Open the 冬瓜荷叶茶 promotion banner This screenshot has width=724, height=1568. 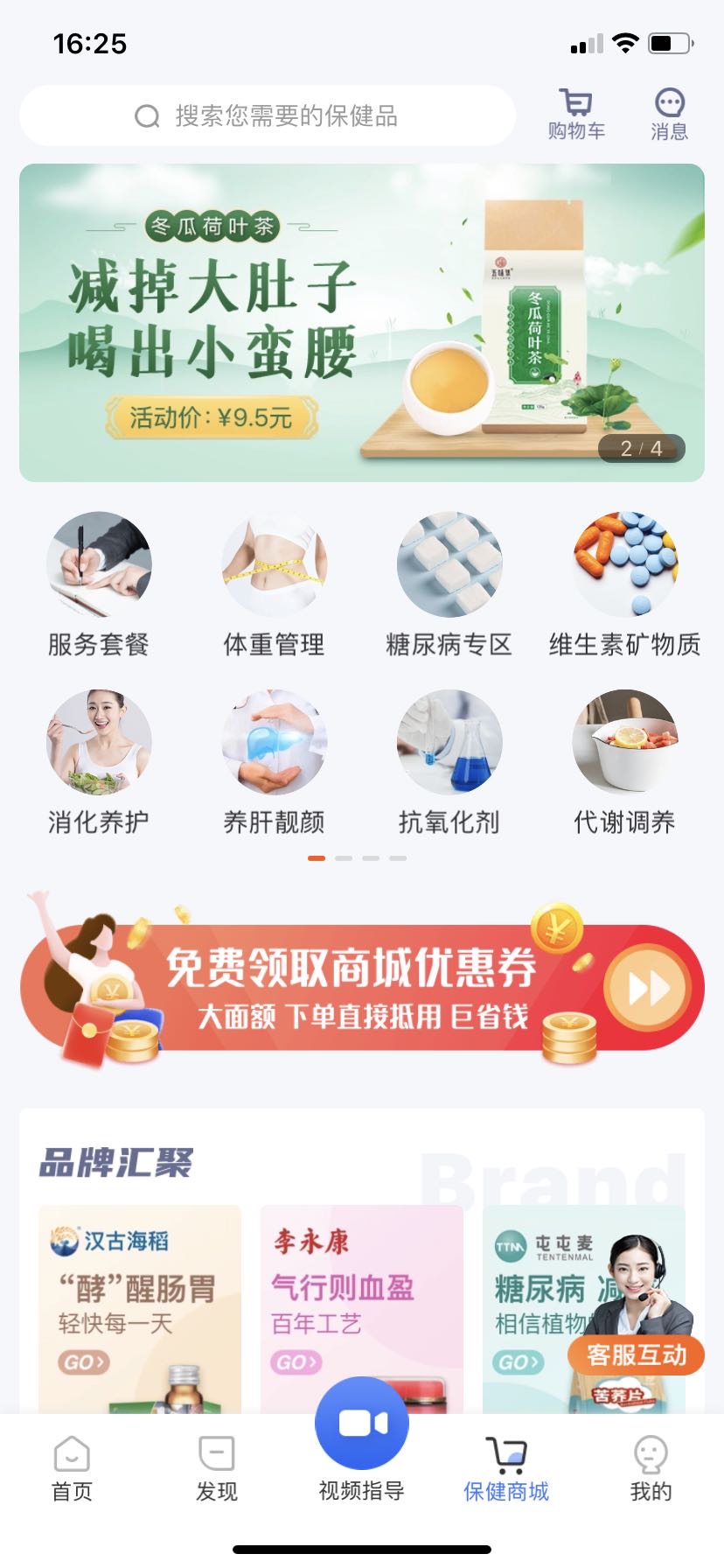pyautogui.click(x=362, y=323)
